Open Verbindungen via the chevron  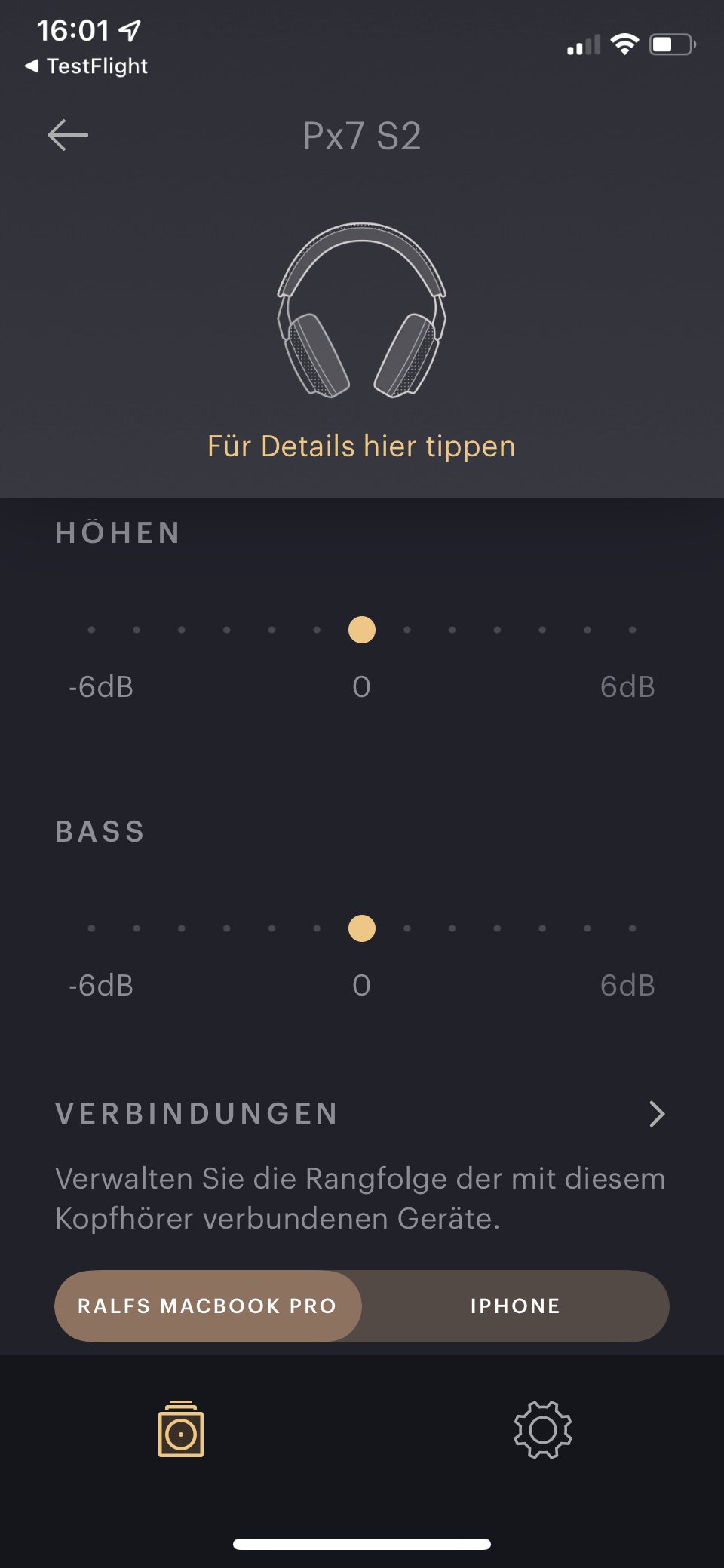click(x=657, y=1114)
